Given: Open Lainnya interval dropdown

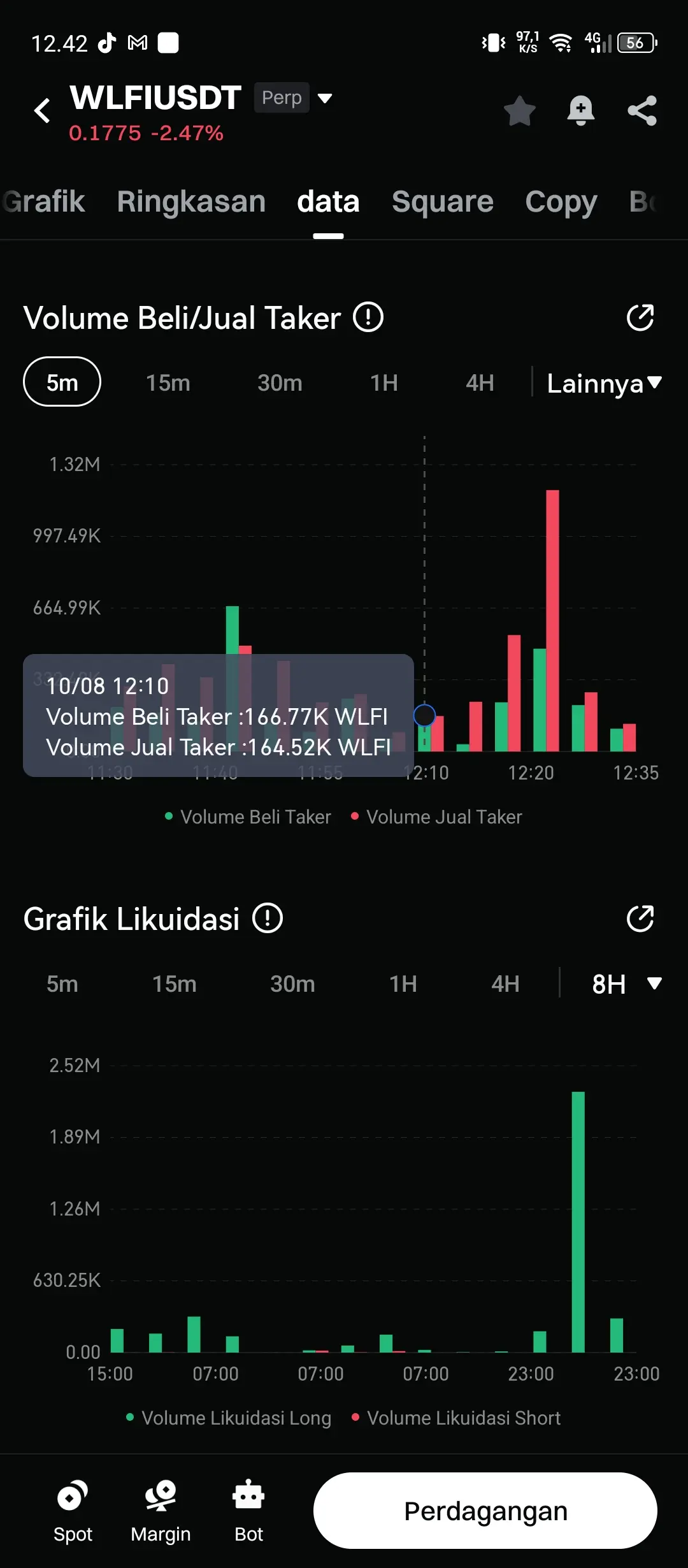Looking at the screenshot, I should point(604,383).
